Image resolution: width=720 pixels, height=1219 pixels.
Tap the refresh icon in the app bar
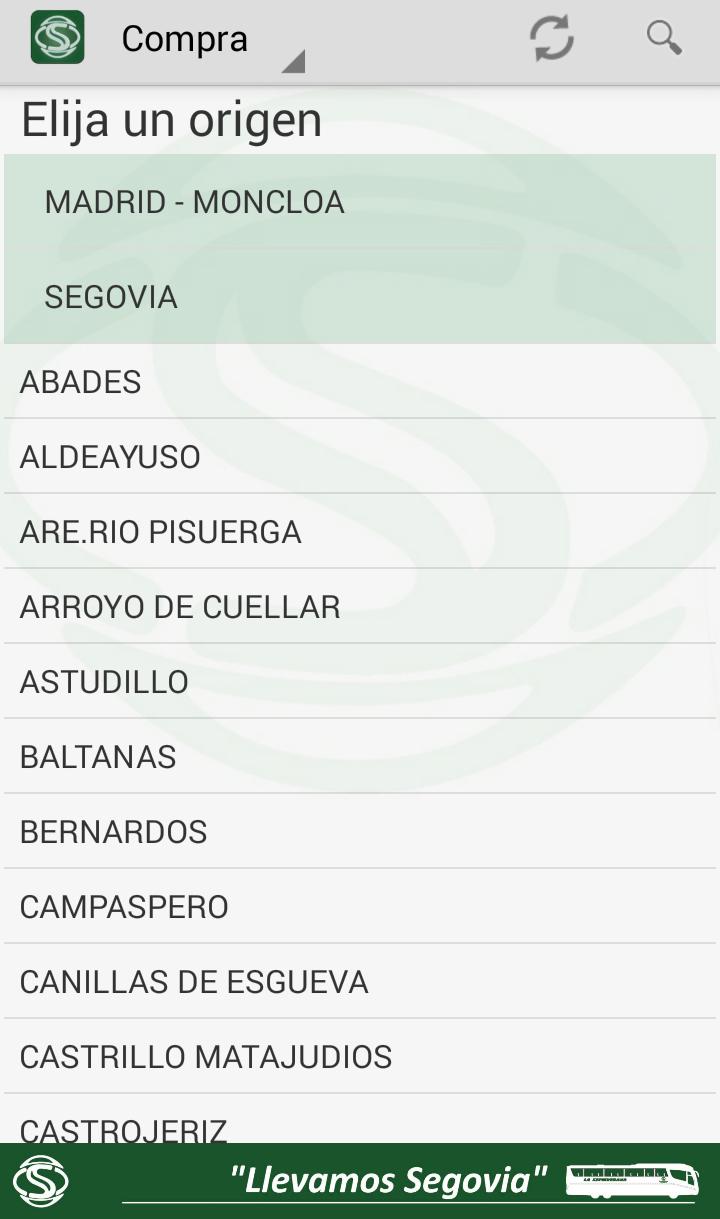(551, 39)
